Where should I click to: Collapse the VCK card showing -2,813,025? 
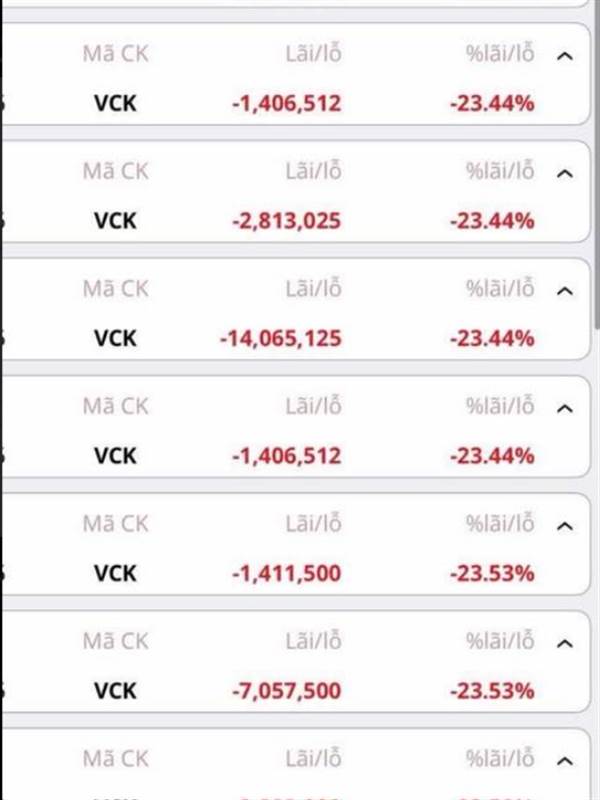point(565,173)
